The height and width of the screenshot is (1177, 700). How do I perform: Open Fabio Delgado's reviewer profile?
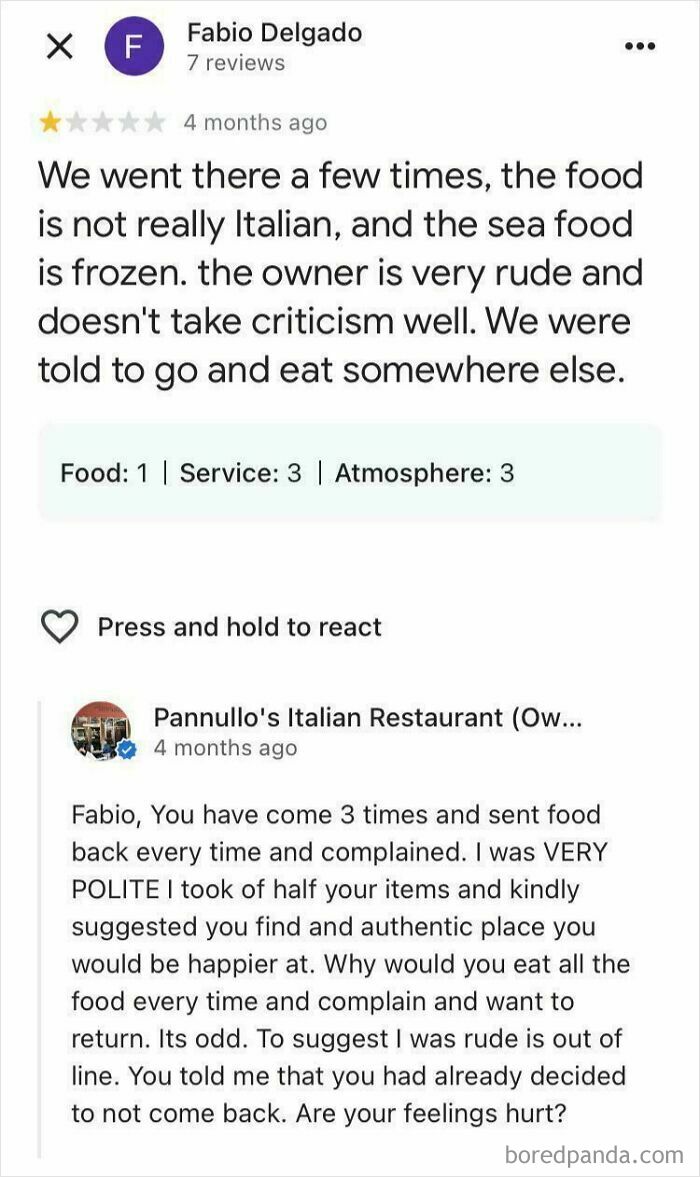click(273, 33)
